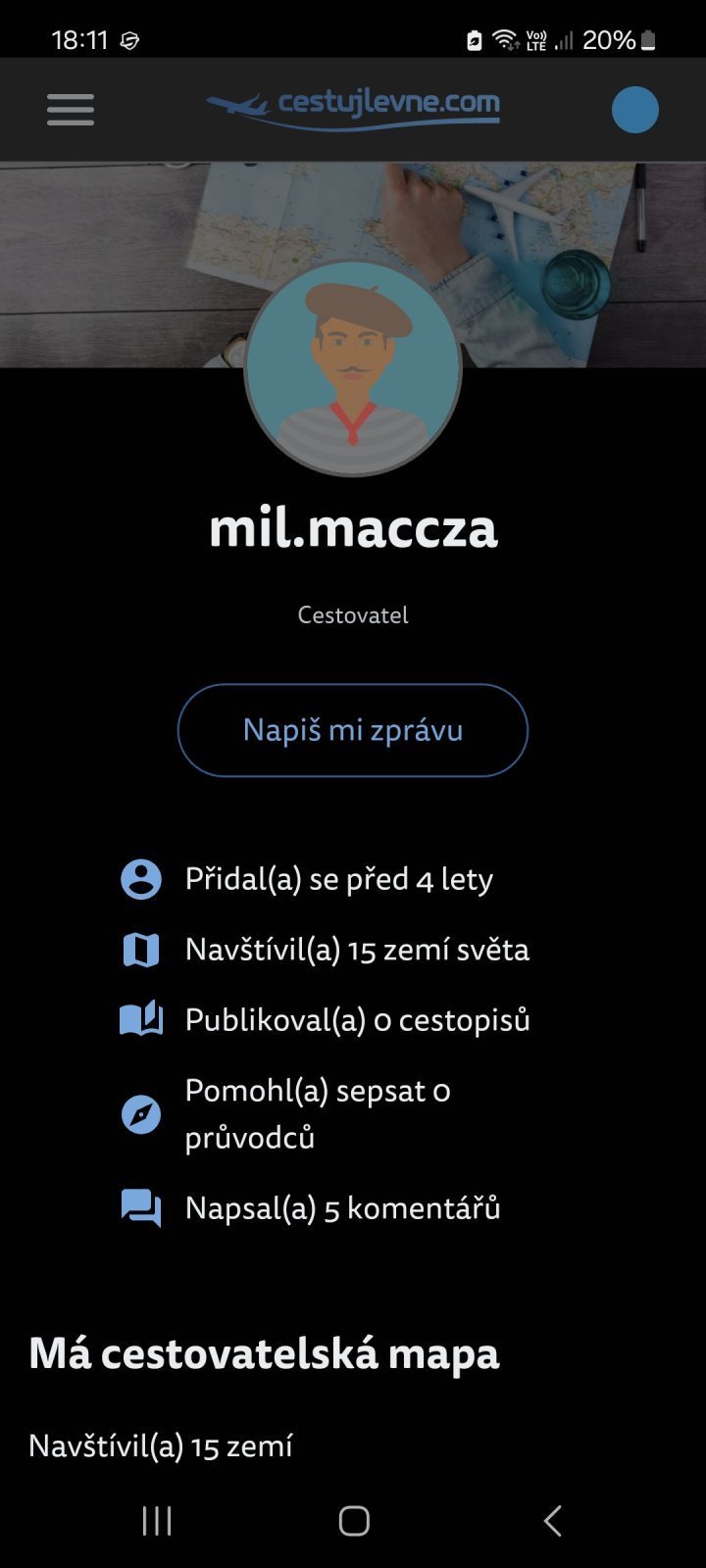
Task: Go back with system back button
Action: coord(552,1520)
